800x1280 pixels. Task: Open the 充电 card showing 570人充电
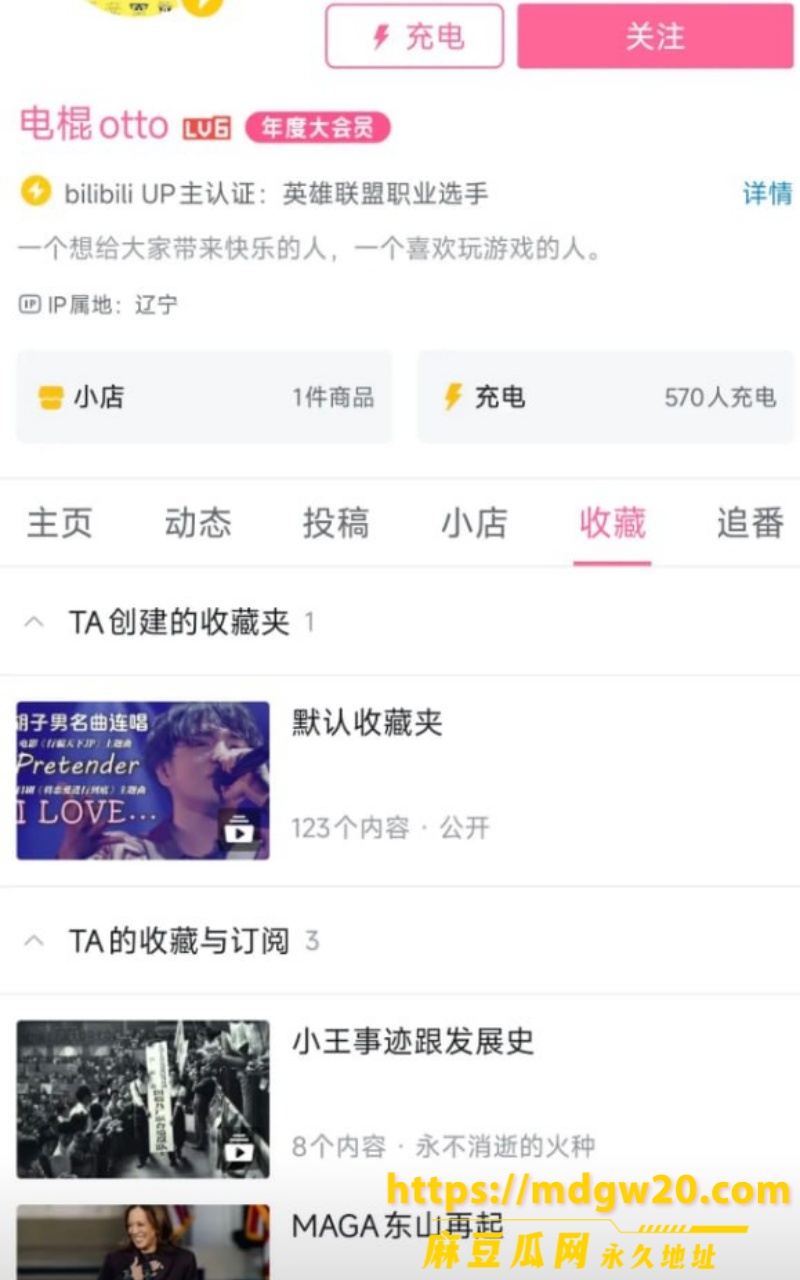[x=605, y=397]
